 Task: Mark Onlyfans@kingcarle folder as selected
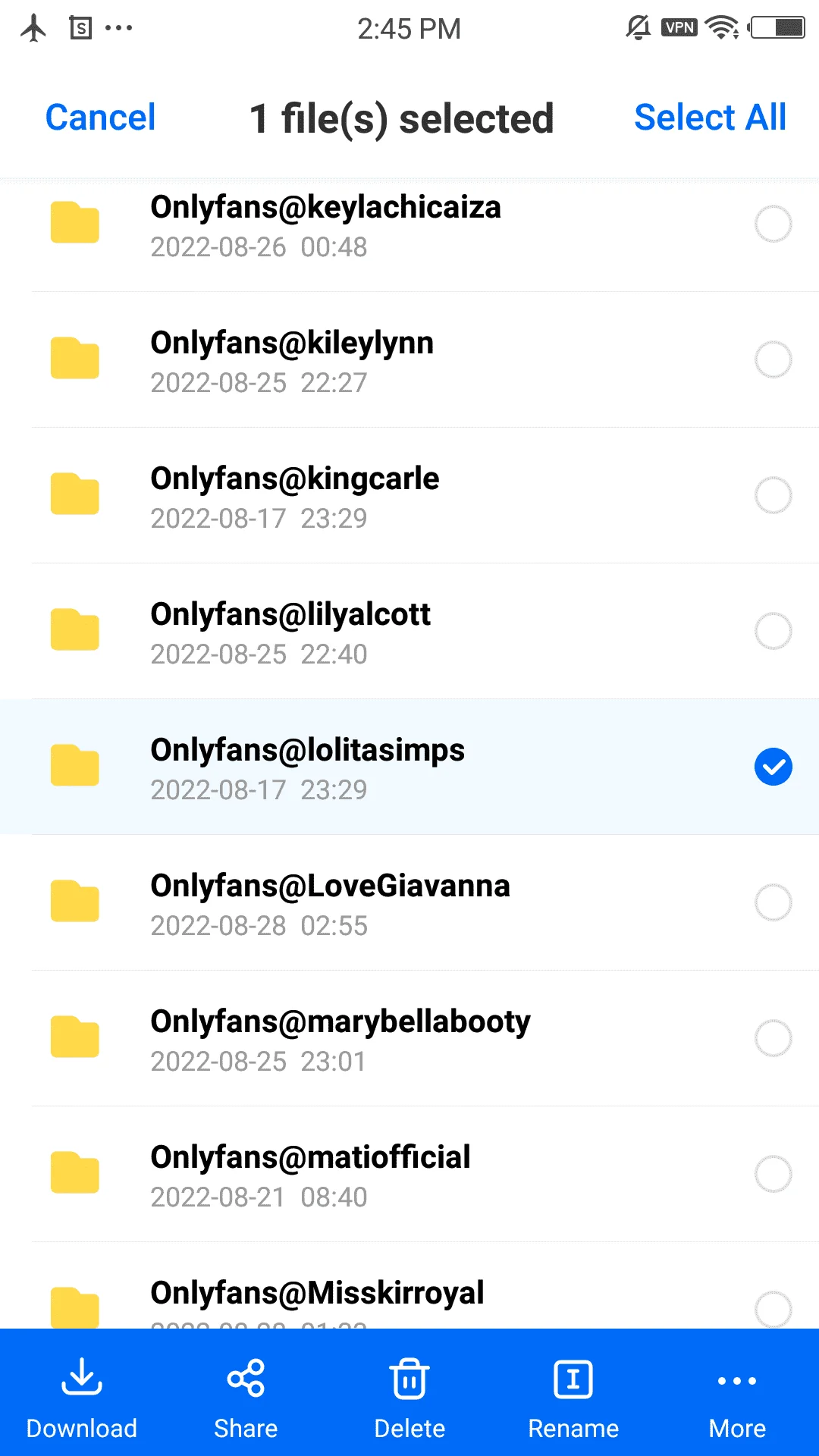(773, 495)
